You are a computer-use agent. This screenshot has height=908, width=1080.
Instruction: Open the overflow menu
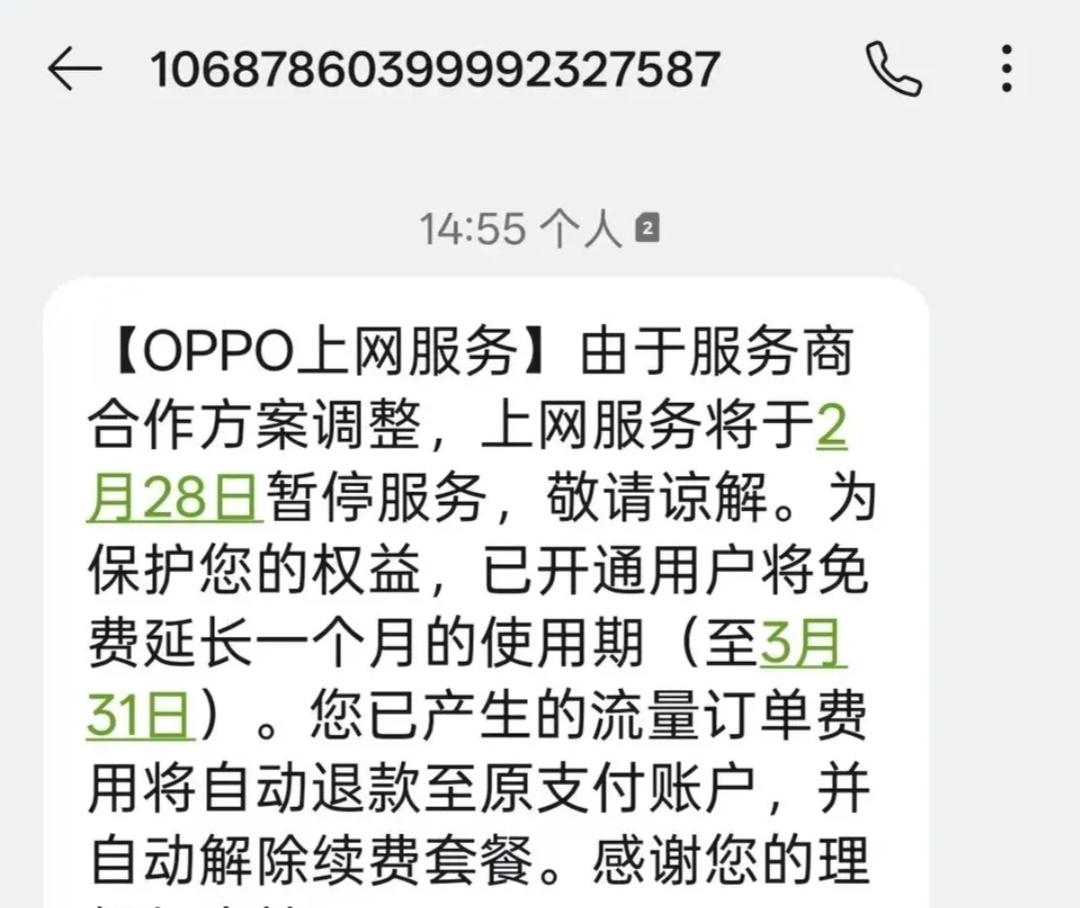click(x=1007, y=68)
